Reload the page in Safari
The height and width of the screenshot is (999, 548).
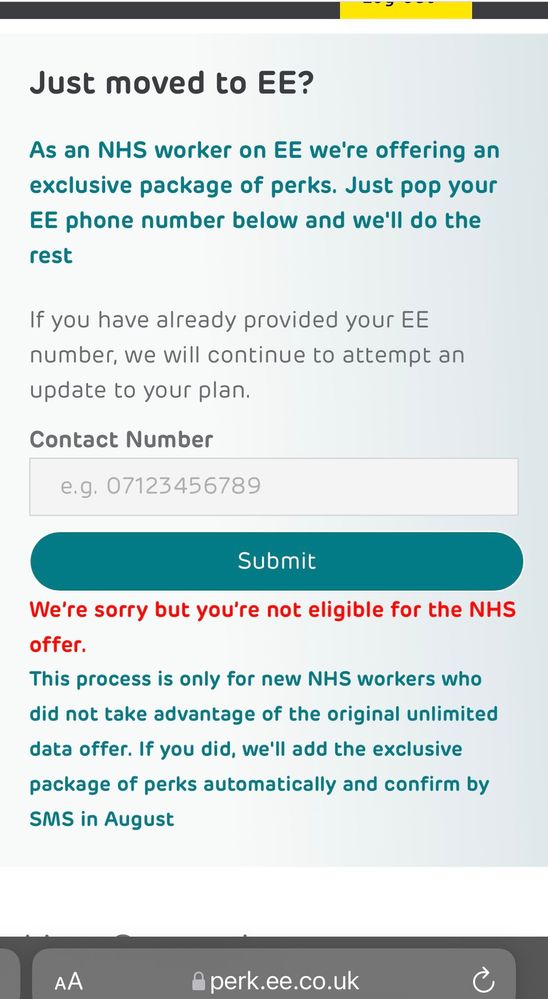pos(483,981)
